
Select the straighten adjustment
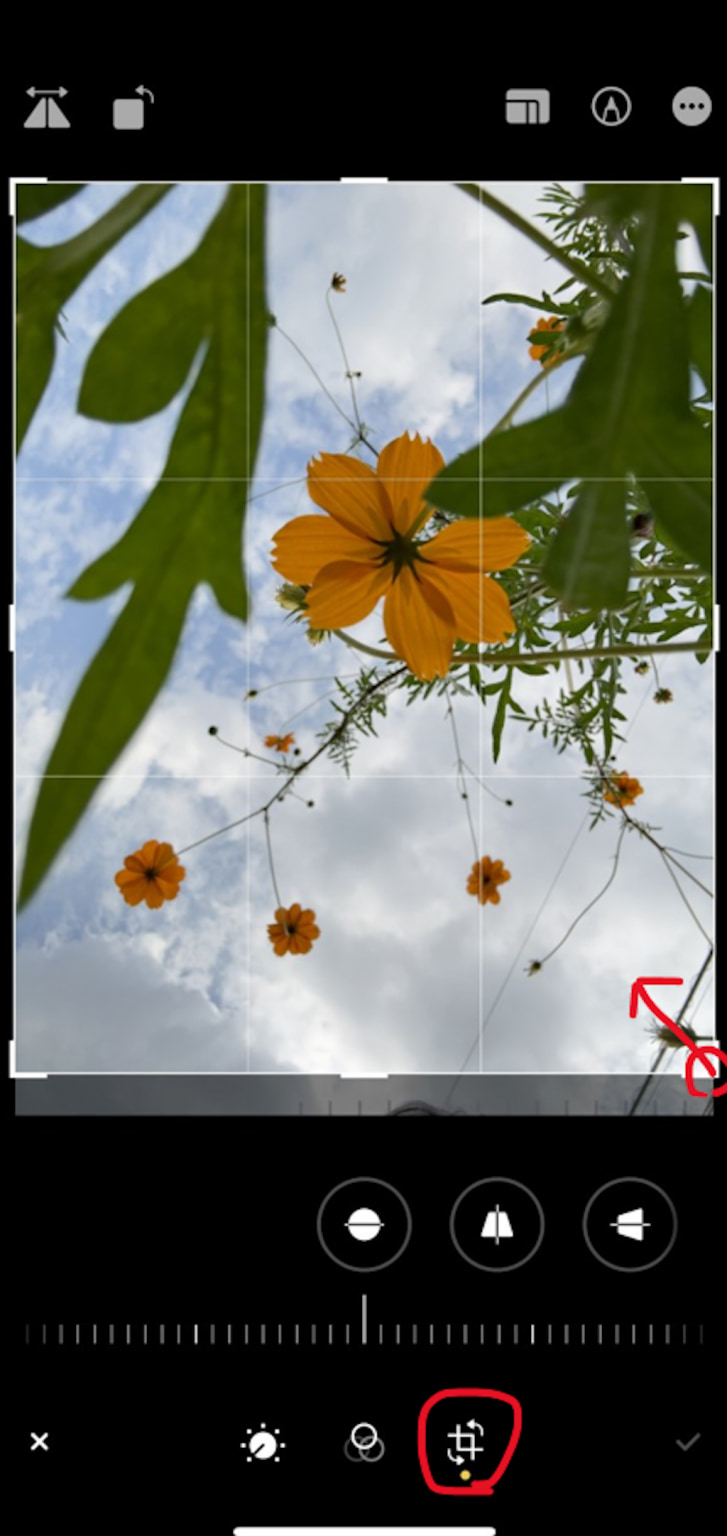pyautogui.click(x=364, y=1224)
